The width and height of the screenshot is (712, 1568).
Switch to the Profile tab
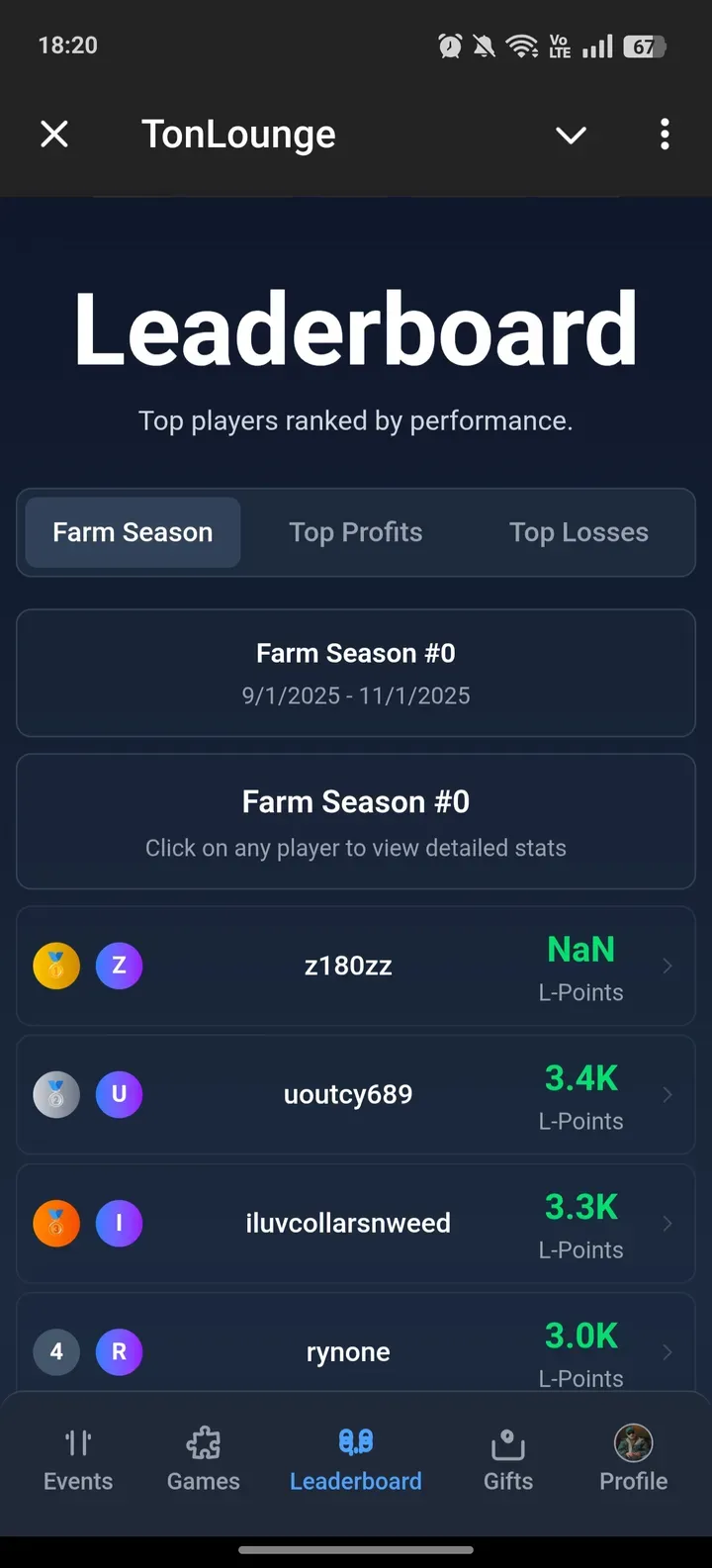[x=634, y=1460]
